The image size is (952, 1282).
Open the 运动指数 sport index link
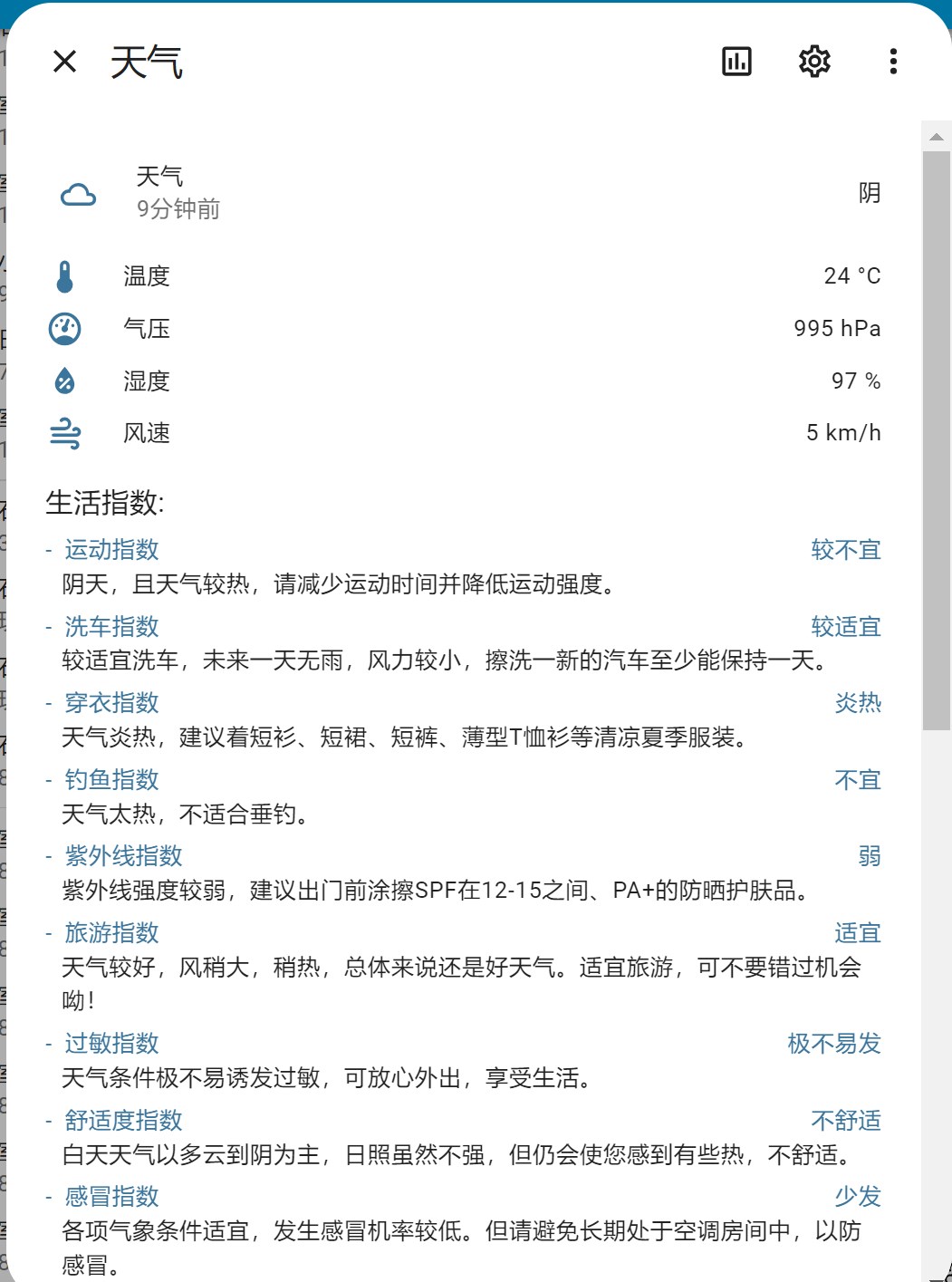point(110,550)
